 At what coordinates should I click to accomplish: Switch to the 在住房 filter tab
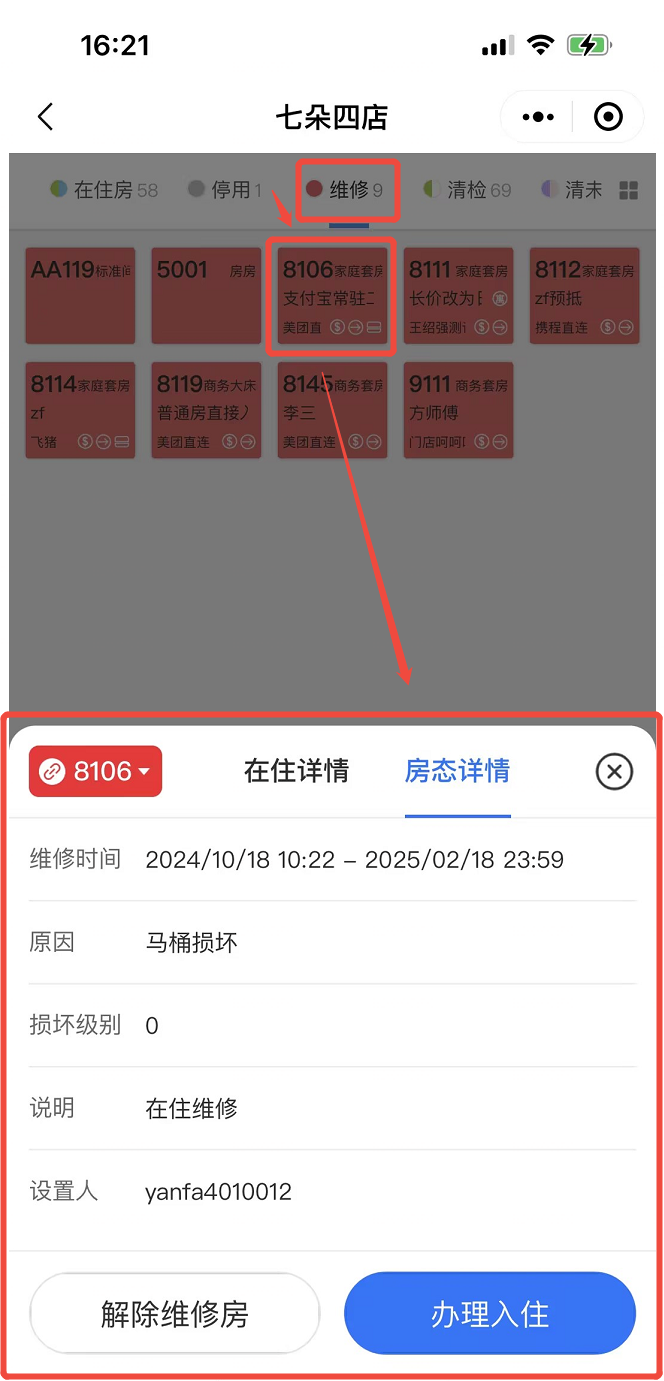[x=104, y=189]
